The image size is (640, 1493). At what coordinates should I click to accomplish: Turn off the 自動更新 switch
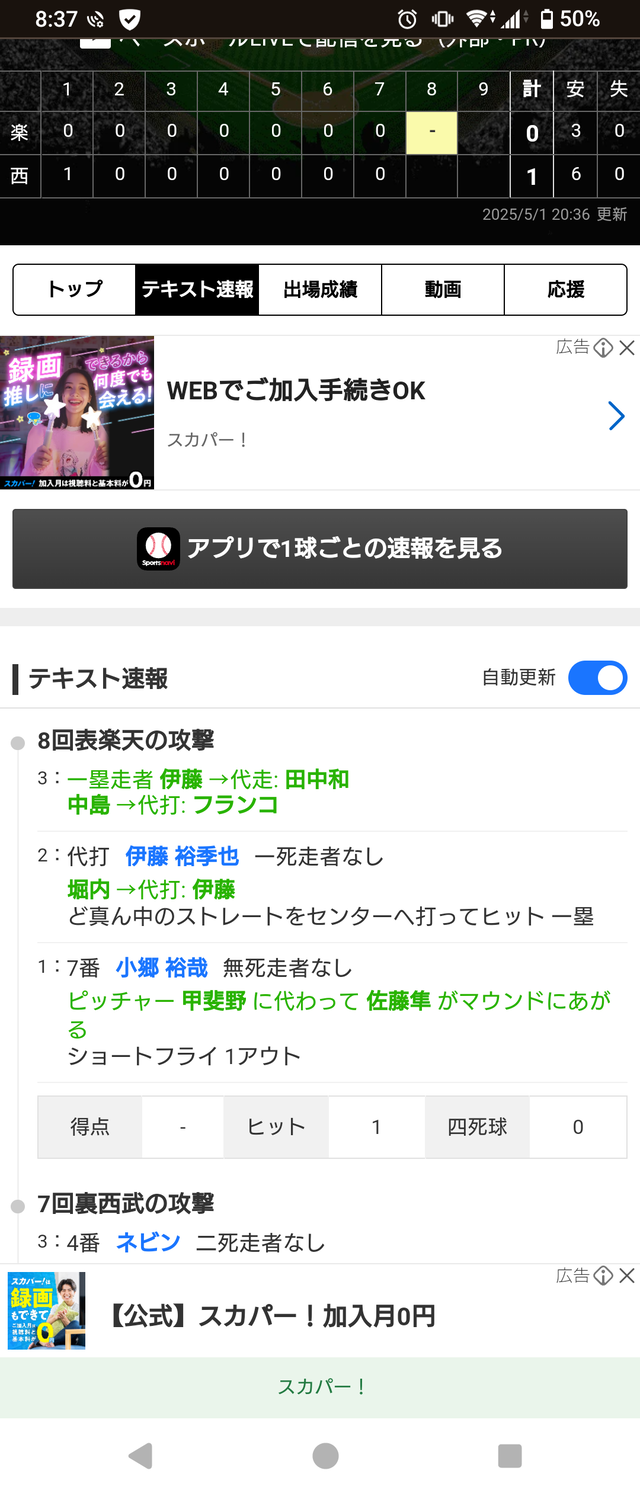coord(597,677)
